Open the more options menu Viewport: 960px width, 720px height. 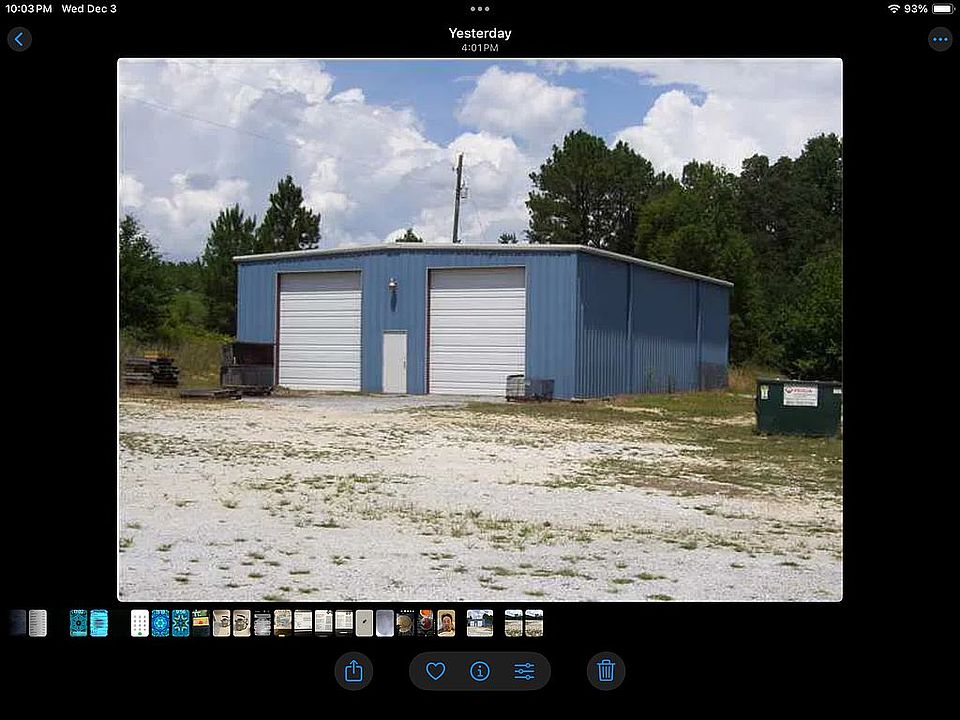click(940, 39)
